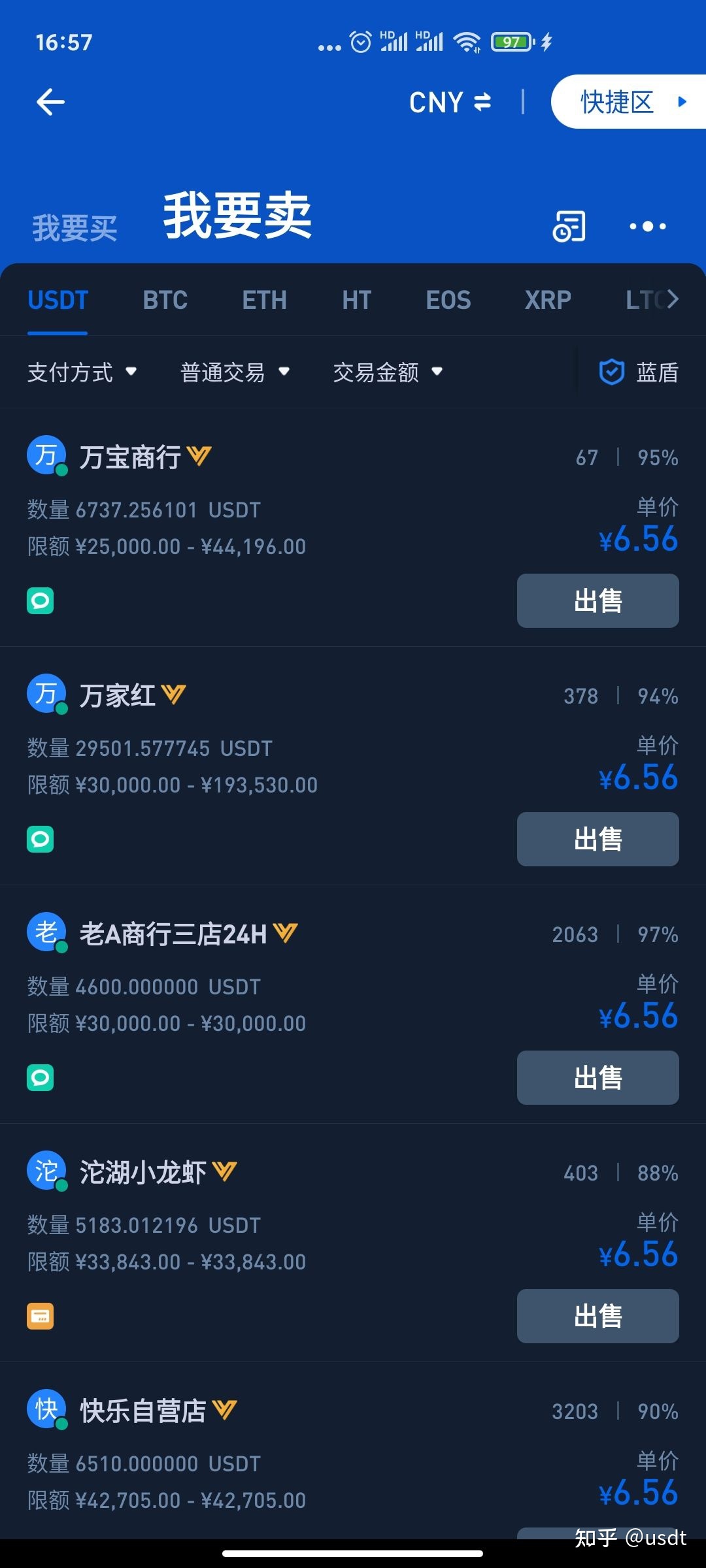
Task: Click the chat icon on 万宝商行 listing
Action: [41, 599]
